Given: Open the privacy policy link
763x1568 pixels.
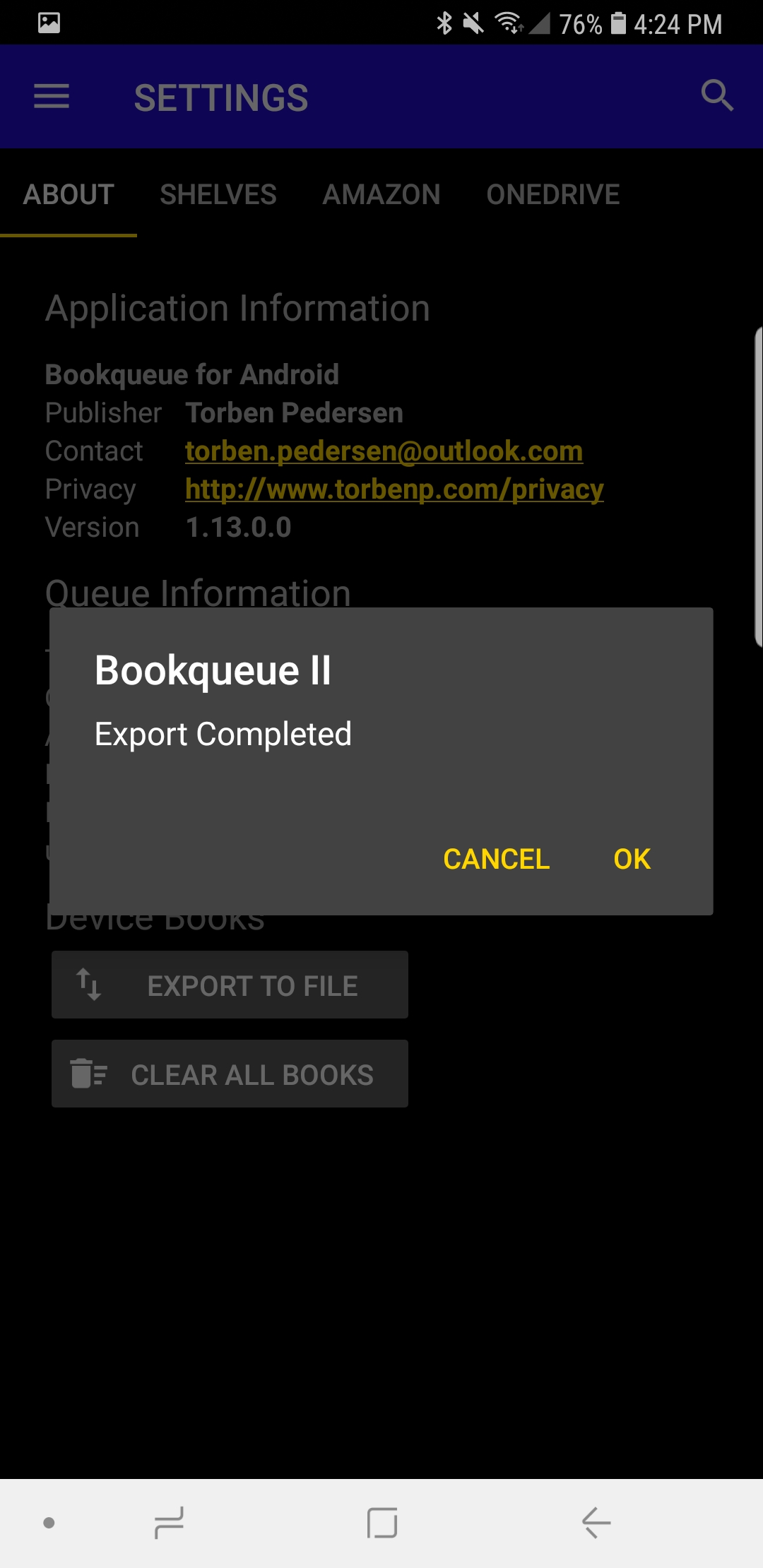Looking at the screenshot, I should click(x=394, y=489).
